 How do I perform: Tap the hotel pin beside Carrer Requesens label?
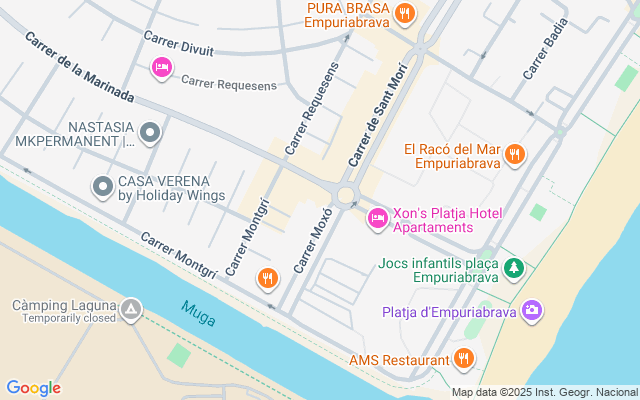tap(160, 68)
